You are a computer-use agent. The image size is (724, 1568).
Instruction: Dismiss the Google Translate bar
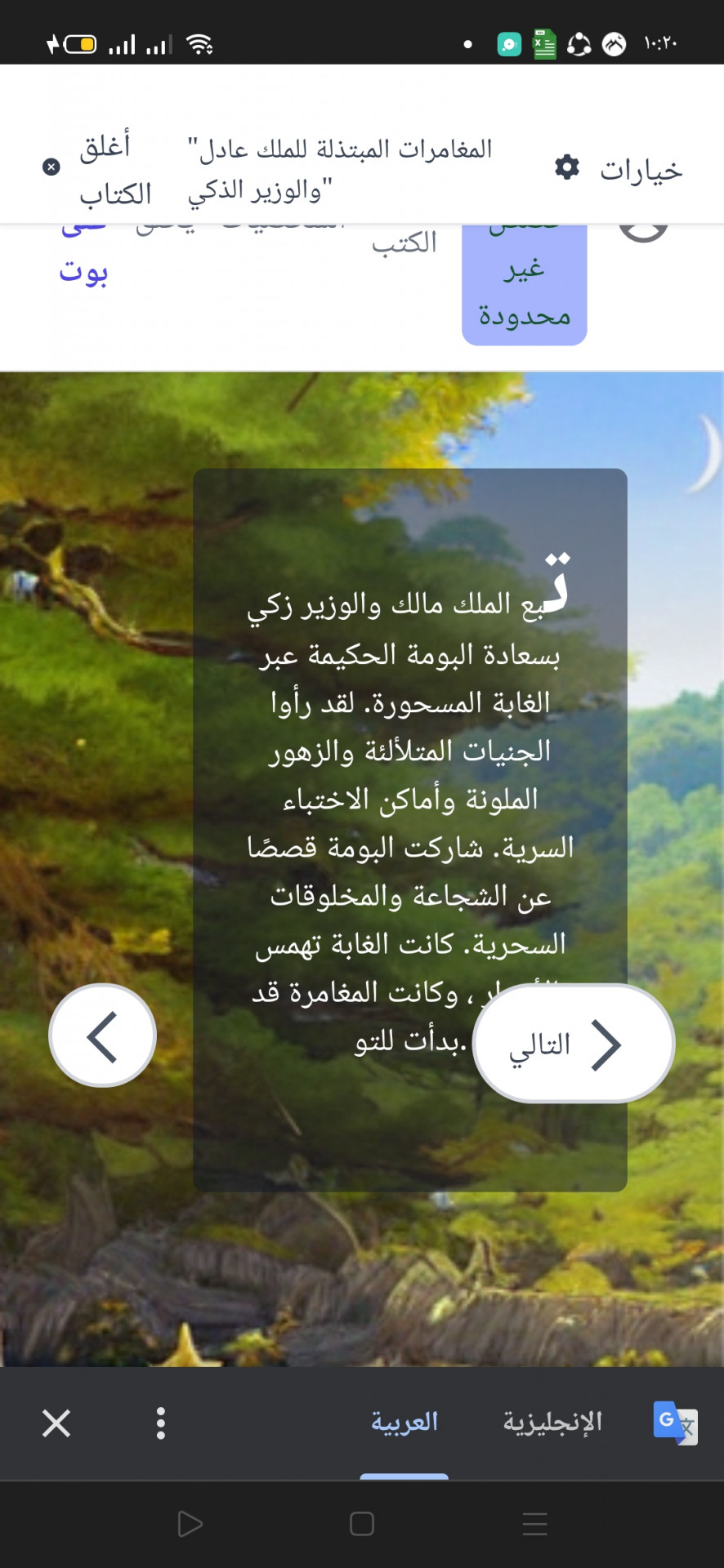pyautogui.click(x=56, y=1423)
